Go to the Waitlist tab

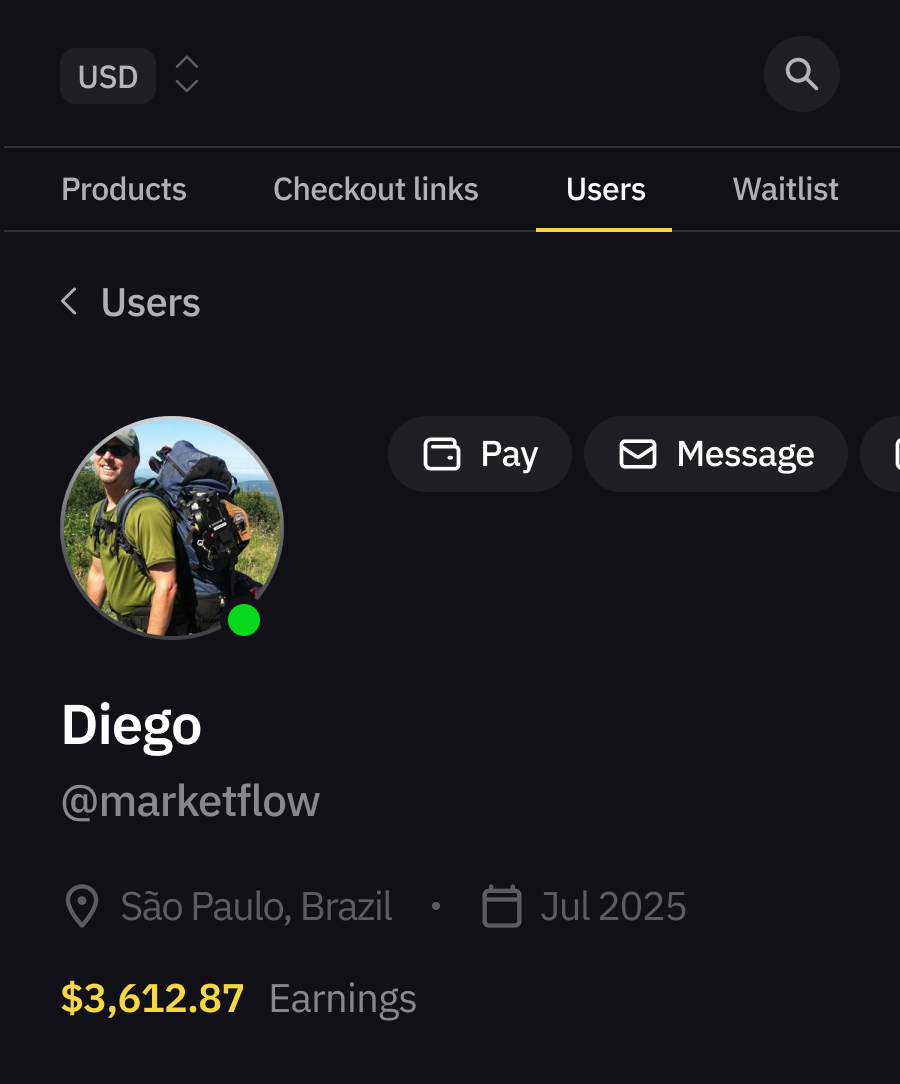[x=785, y=189]
